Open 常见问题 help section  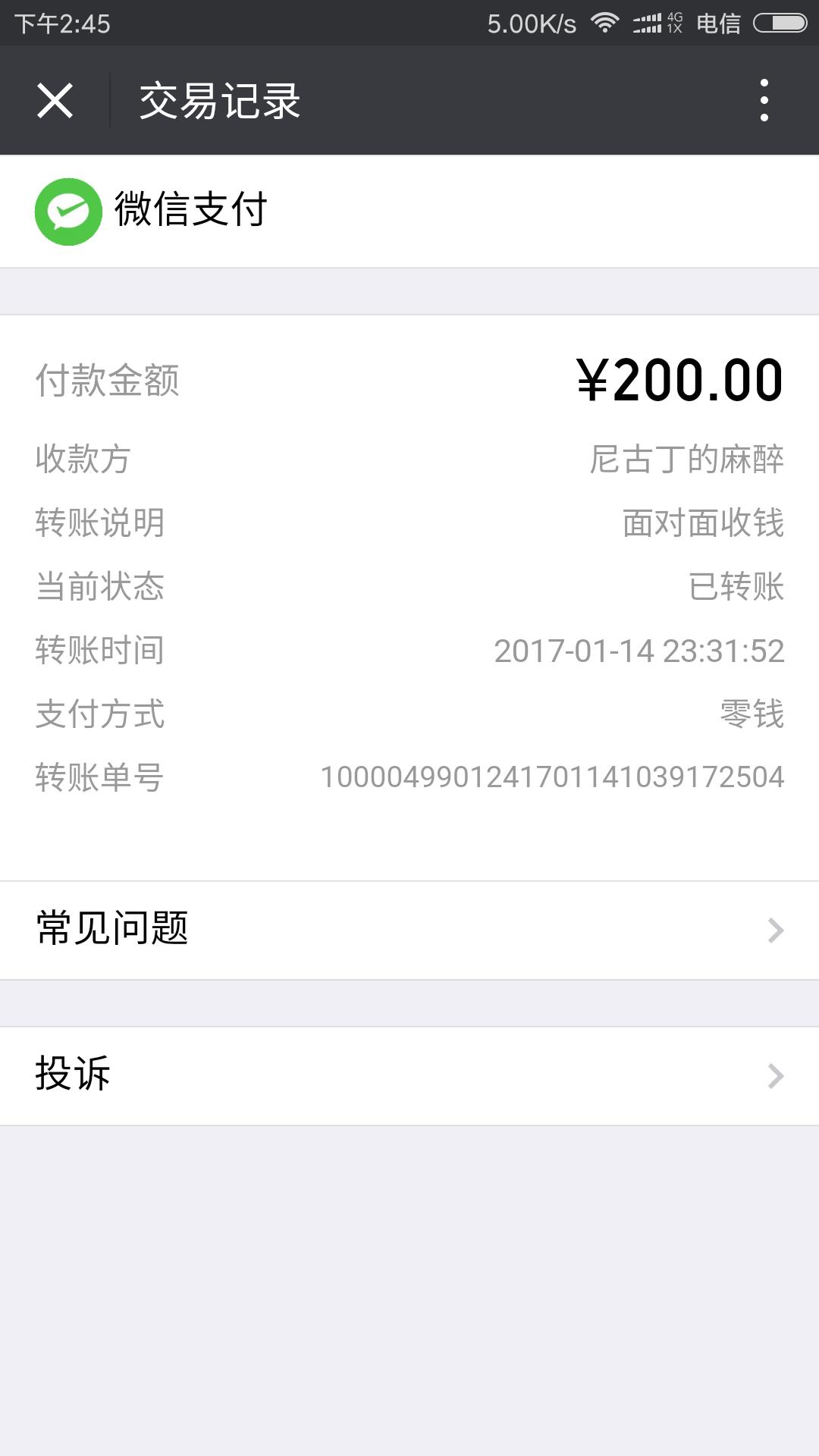tap(409, 930)
